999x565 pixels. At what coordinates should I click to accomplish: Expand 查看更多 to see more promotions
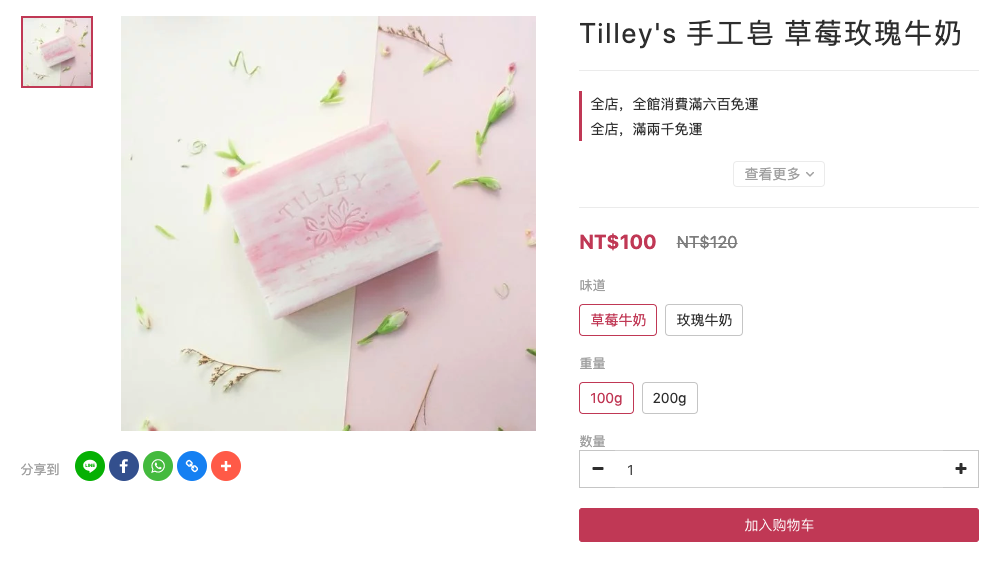click(x=778, y=174)
